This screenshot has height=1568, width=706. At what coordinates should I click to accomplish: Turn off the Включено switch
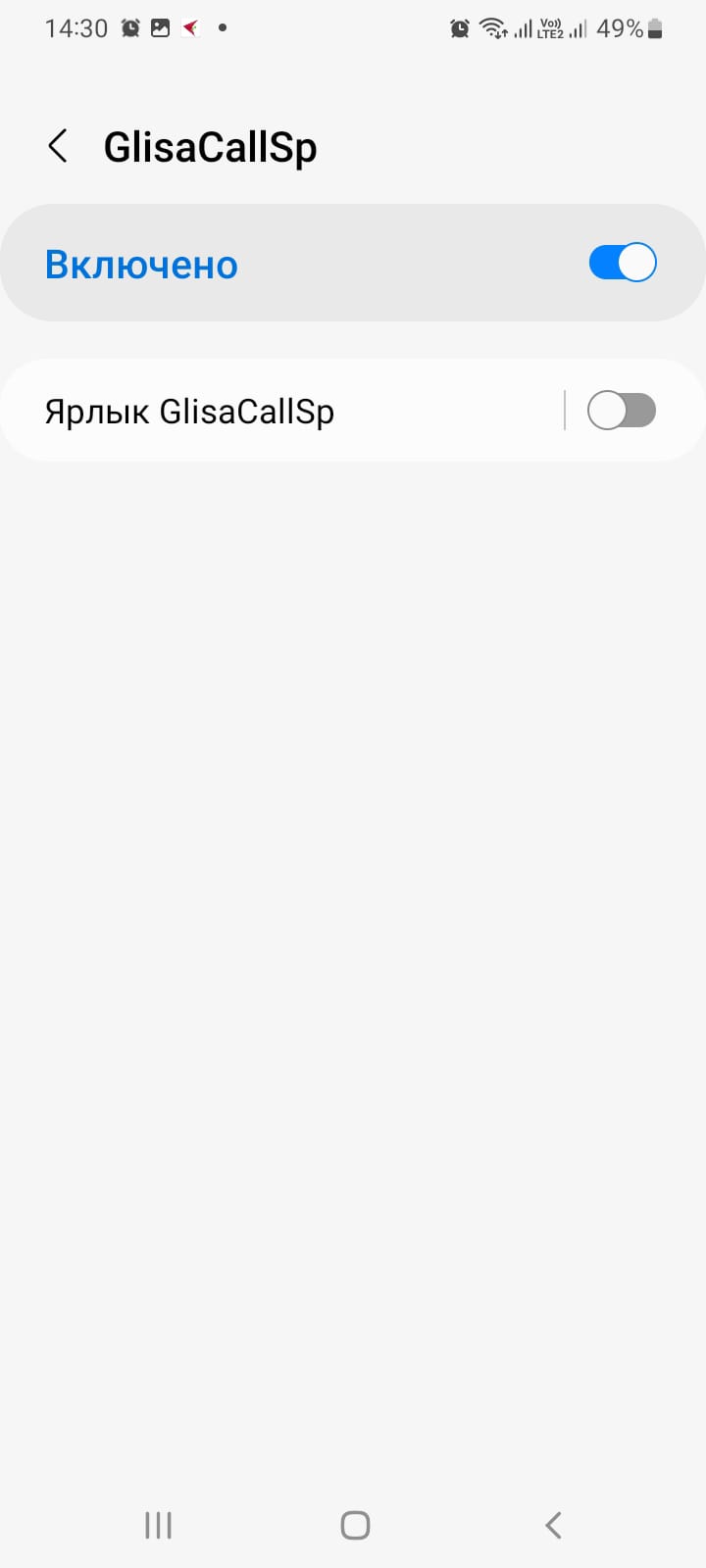pos(622,263)
